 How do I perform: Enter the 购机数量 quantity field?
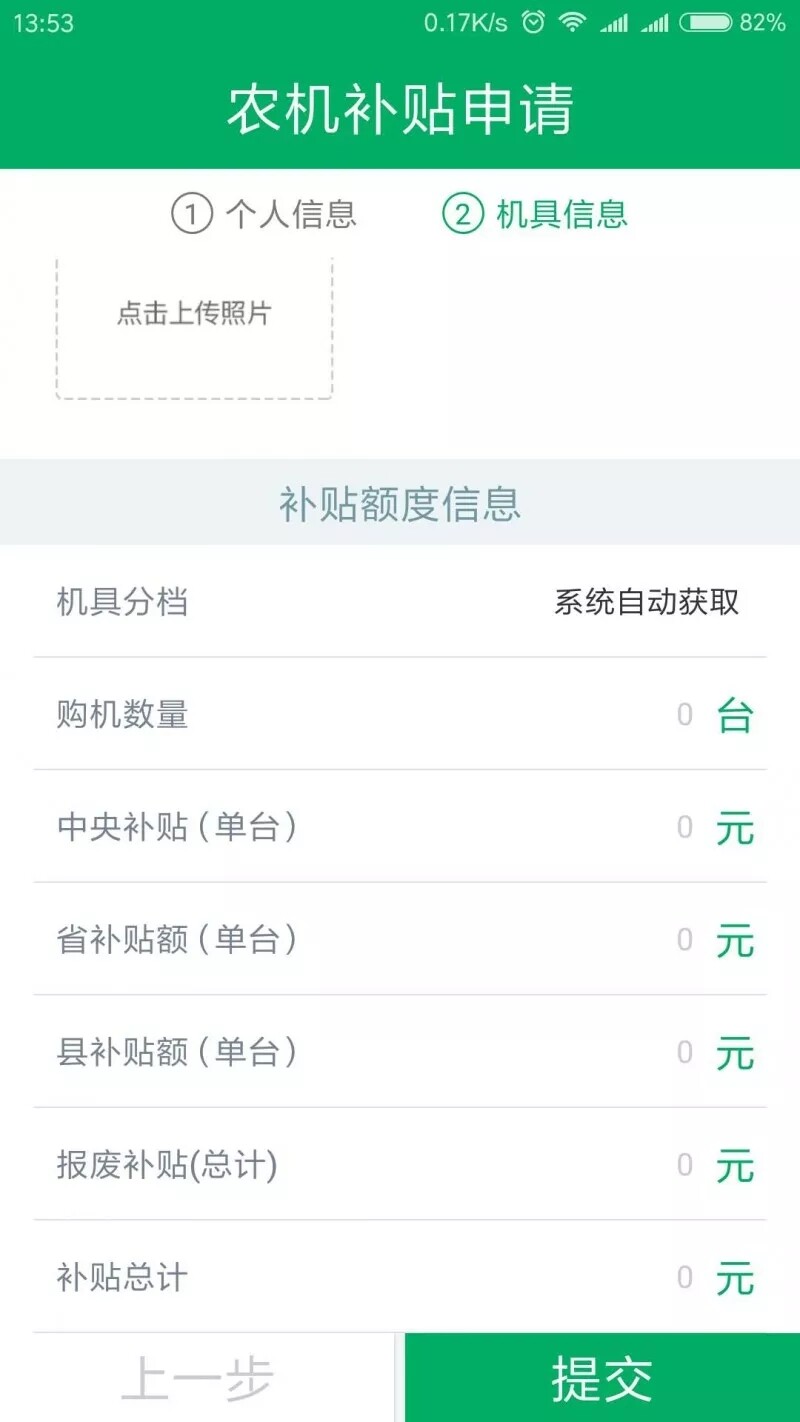click(684, 715)
